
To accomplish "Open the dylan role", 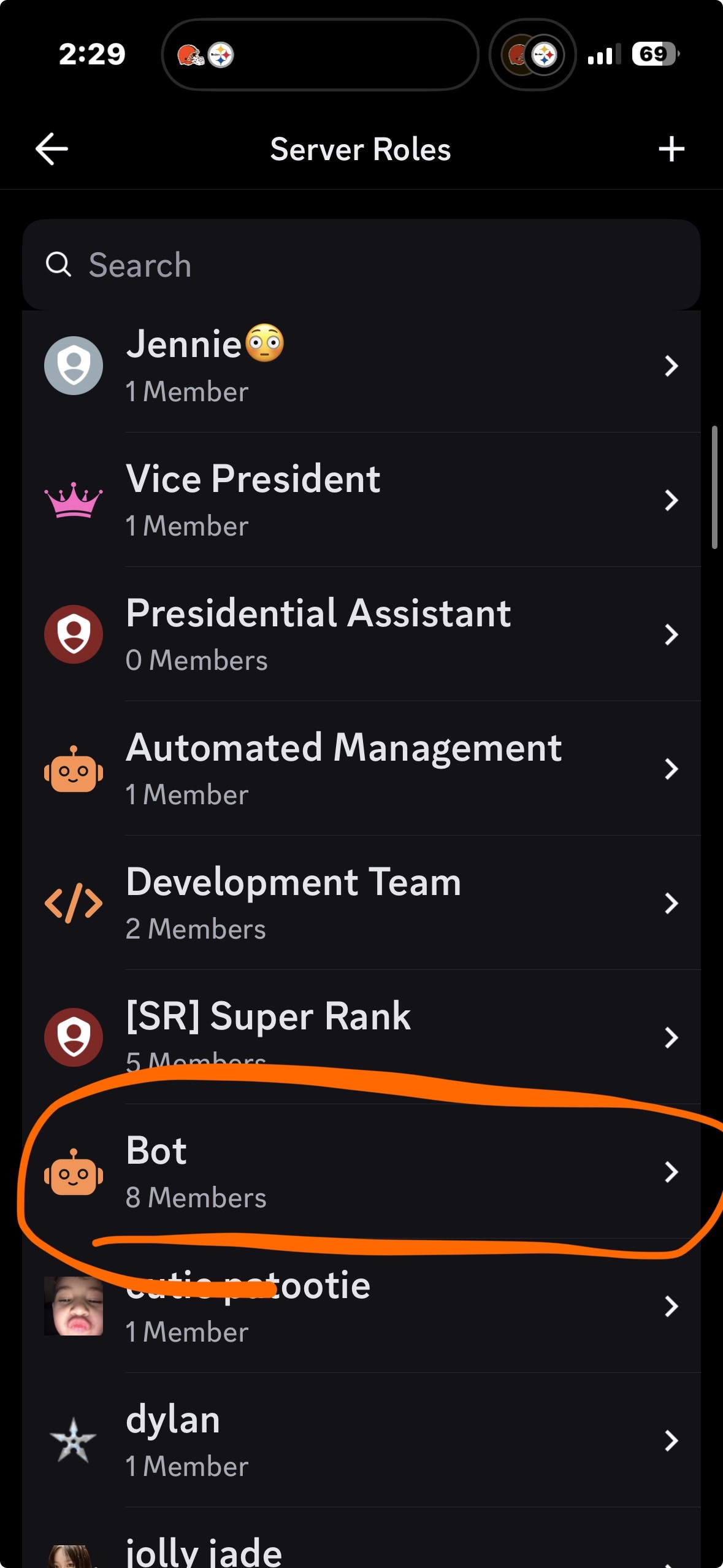I will click(361, 1440).
